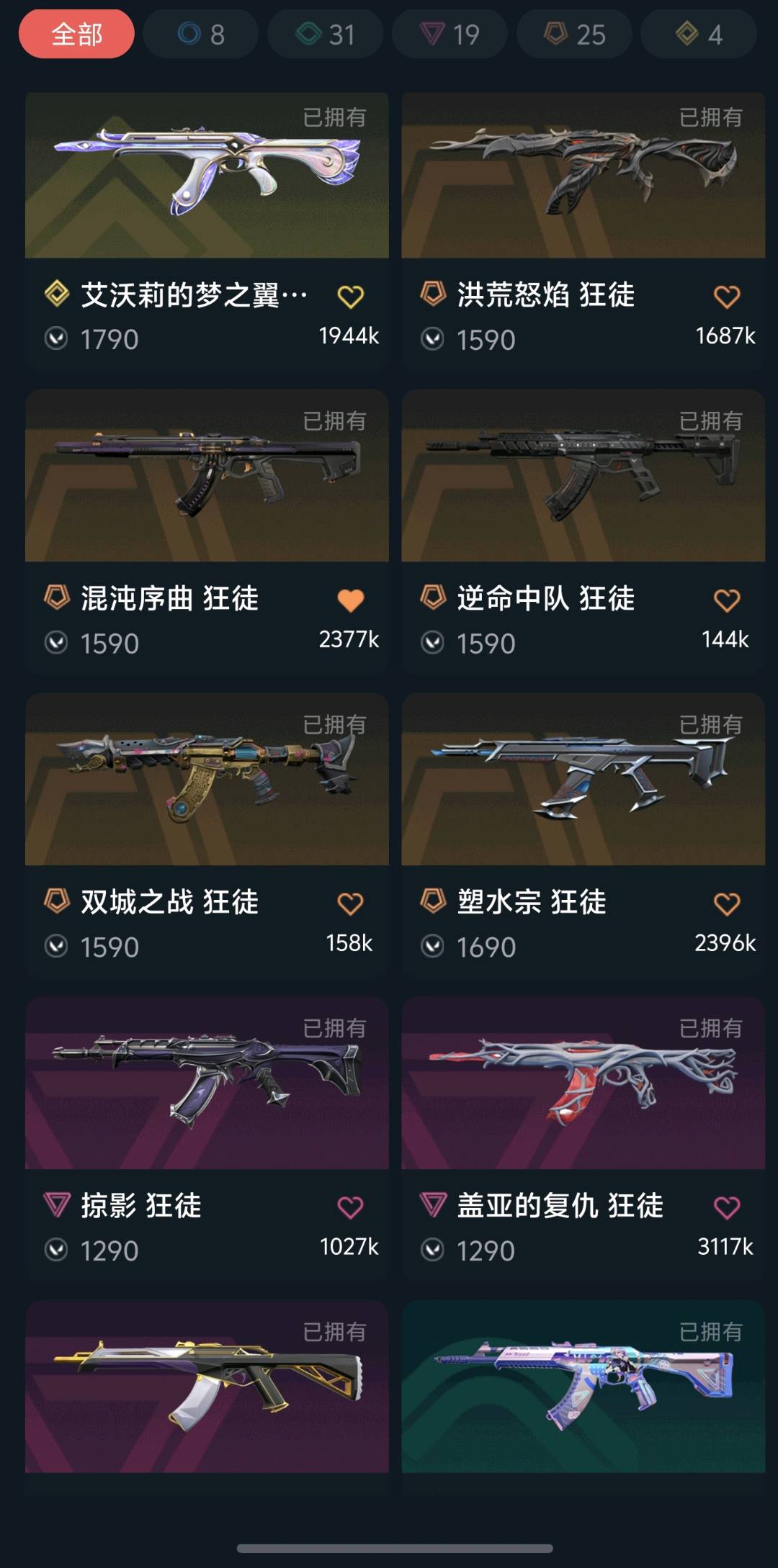Like the 洪荒怒焰 狂徒 skin

(x=727, y=297)
